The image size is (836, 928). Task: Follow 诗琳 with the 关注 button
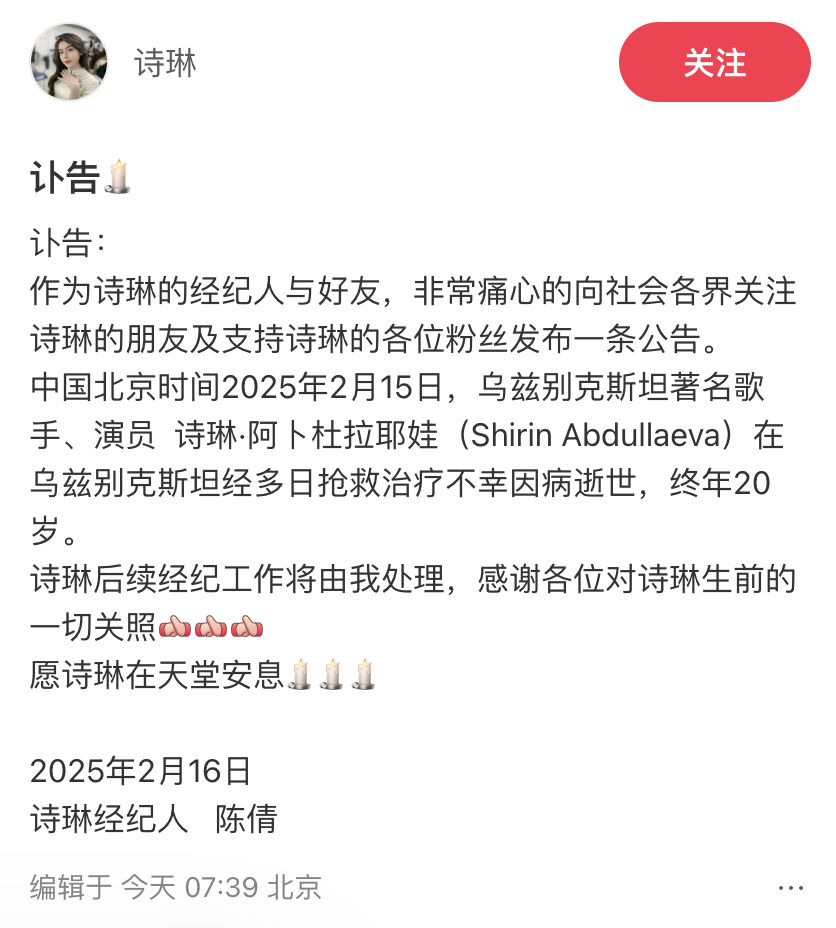714,62
